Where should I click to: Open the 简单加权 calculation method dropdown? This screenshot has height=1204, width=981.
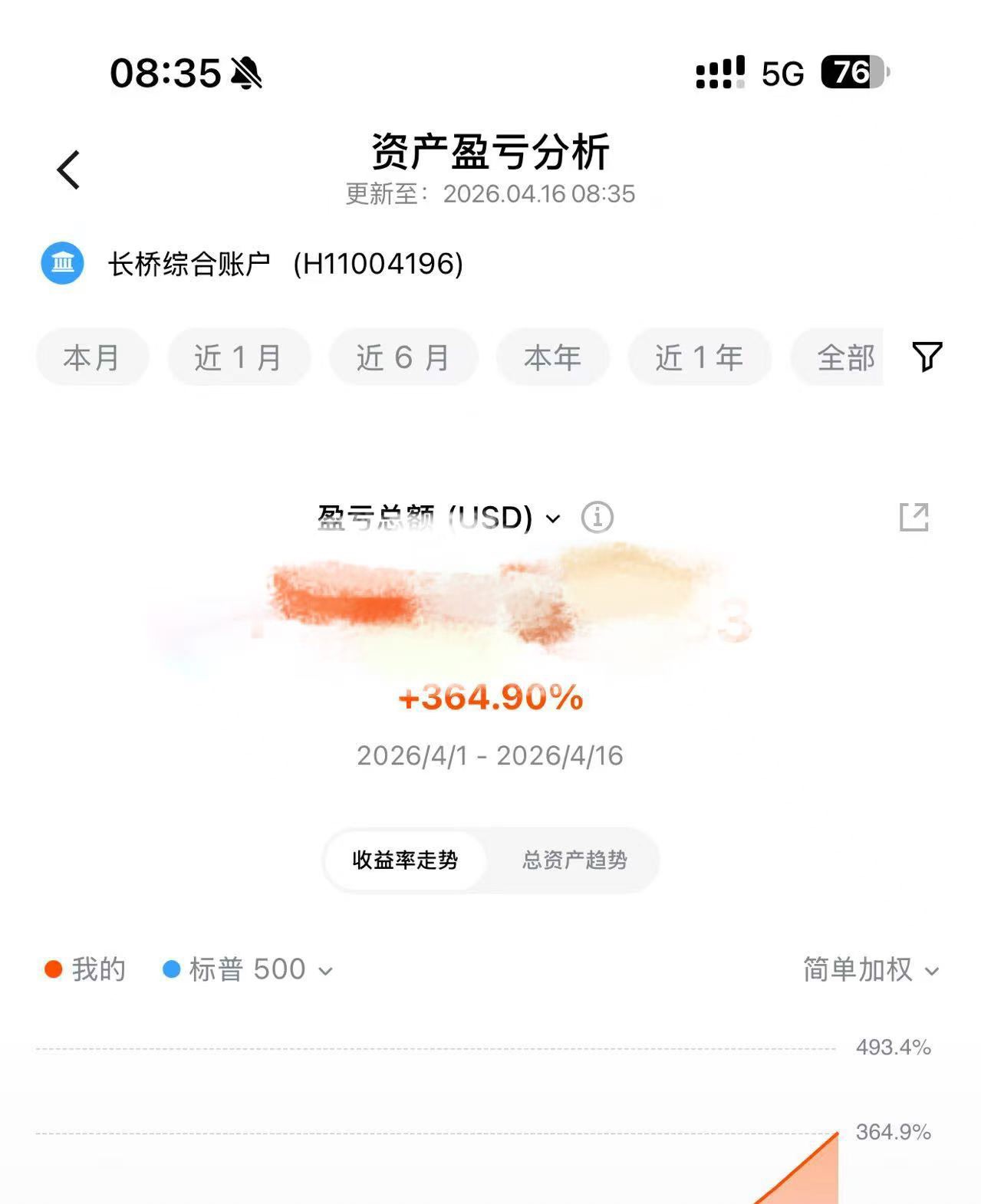click(871, 970)
